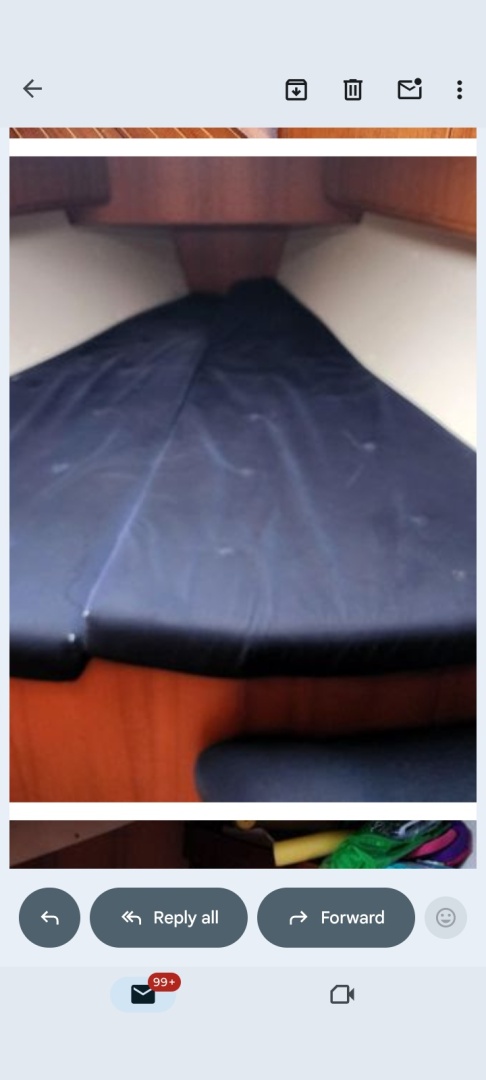The width and height of the screenshot is (486, 1080).
Task: Mark the email as unread
Action: pos(410,90)
